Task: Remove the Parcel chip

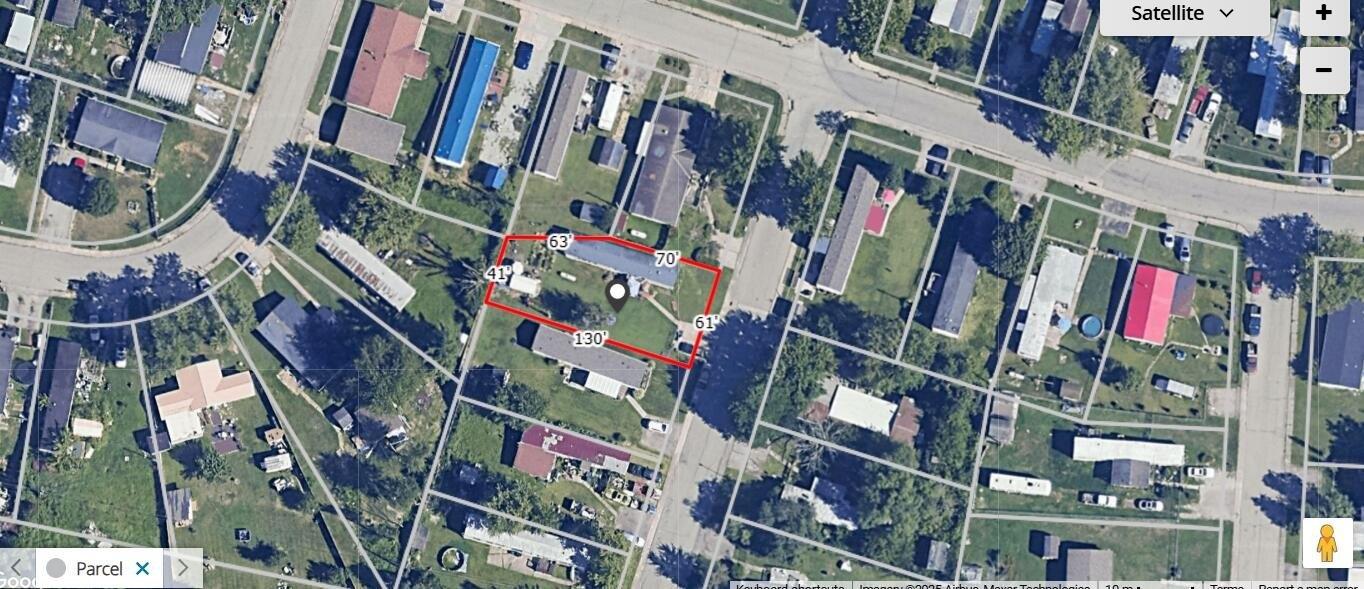Action: coord(142,568)
